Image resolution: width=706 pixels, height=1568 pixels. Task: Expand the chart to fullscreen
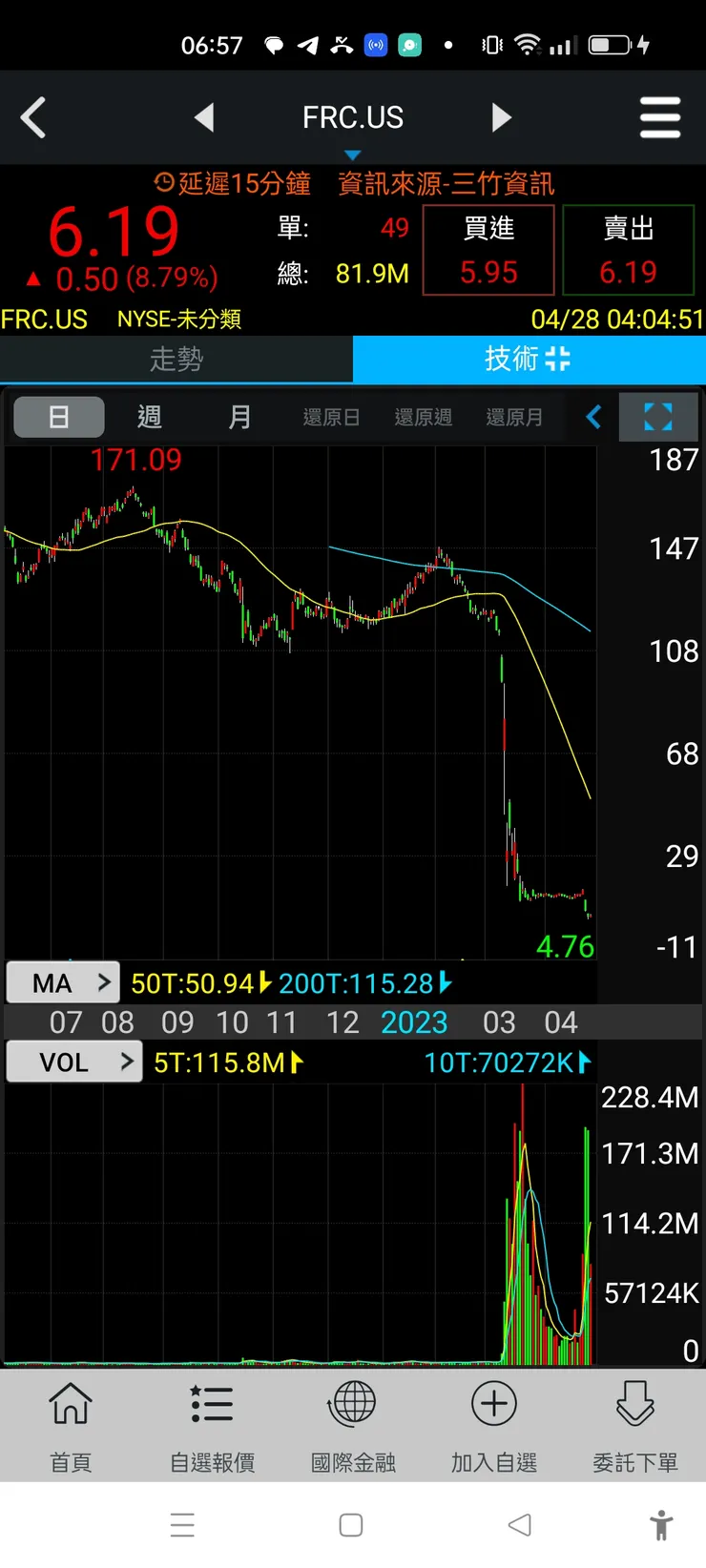click(658, 417)
